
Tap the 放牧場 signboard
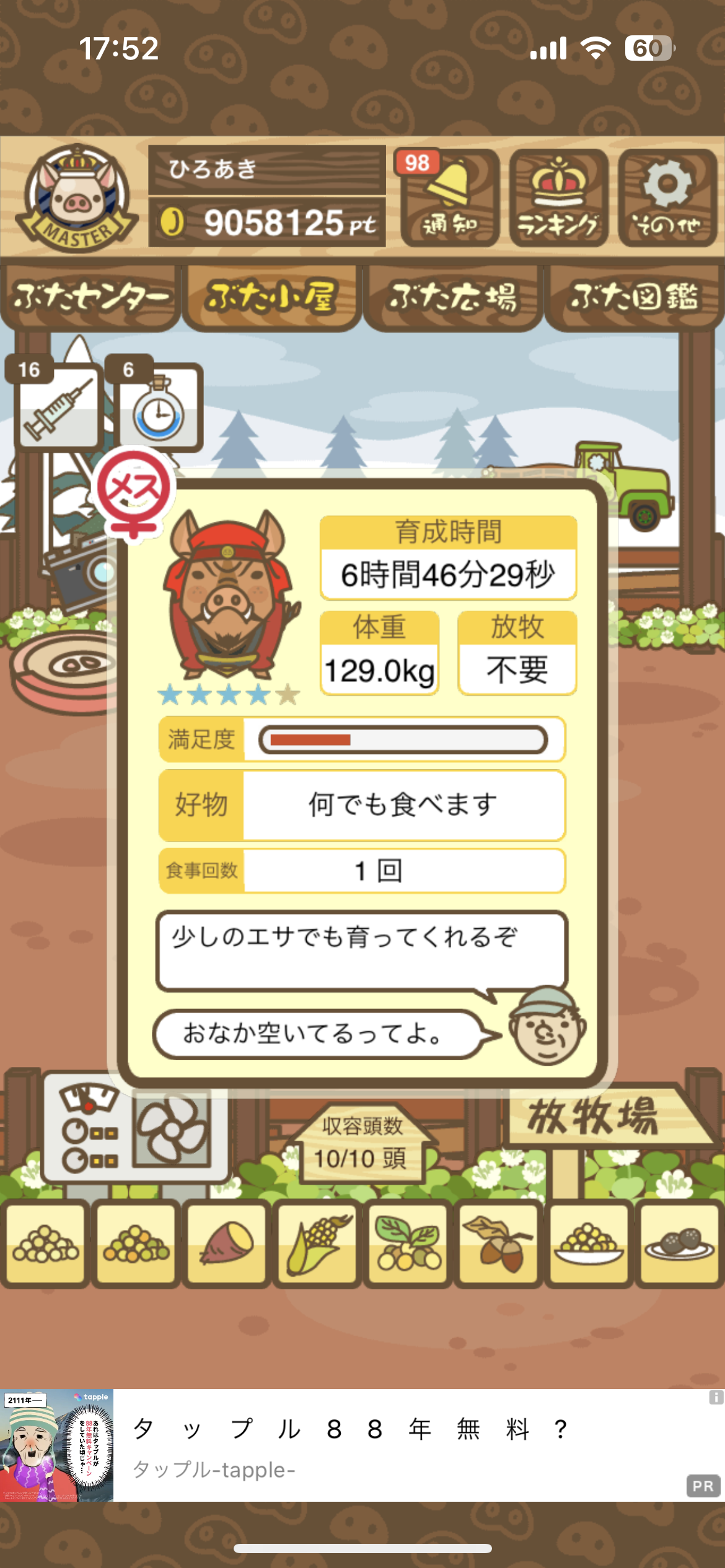(x=595, y=1117)
